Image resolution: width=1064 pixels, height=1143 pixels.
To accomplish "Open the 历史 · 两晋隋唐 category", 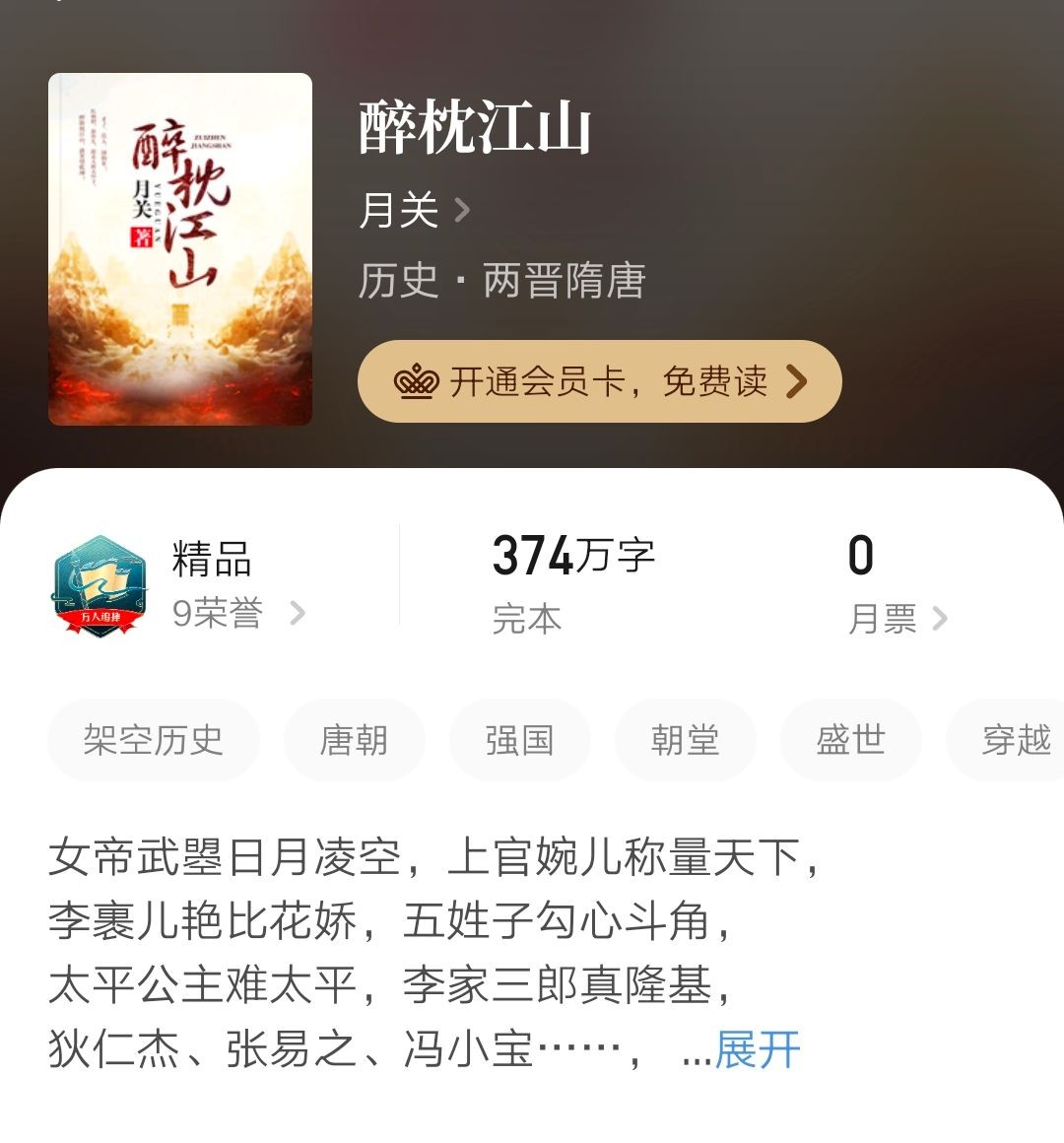I will point(501,281).
